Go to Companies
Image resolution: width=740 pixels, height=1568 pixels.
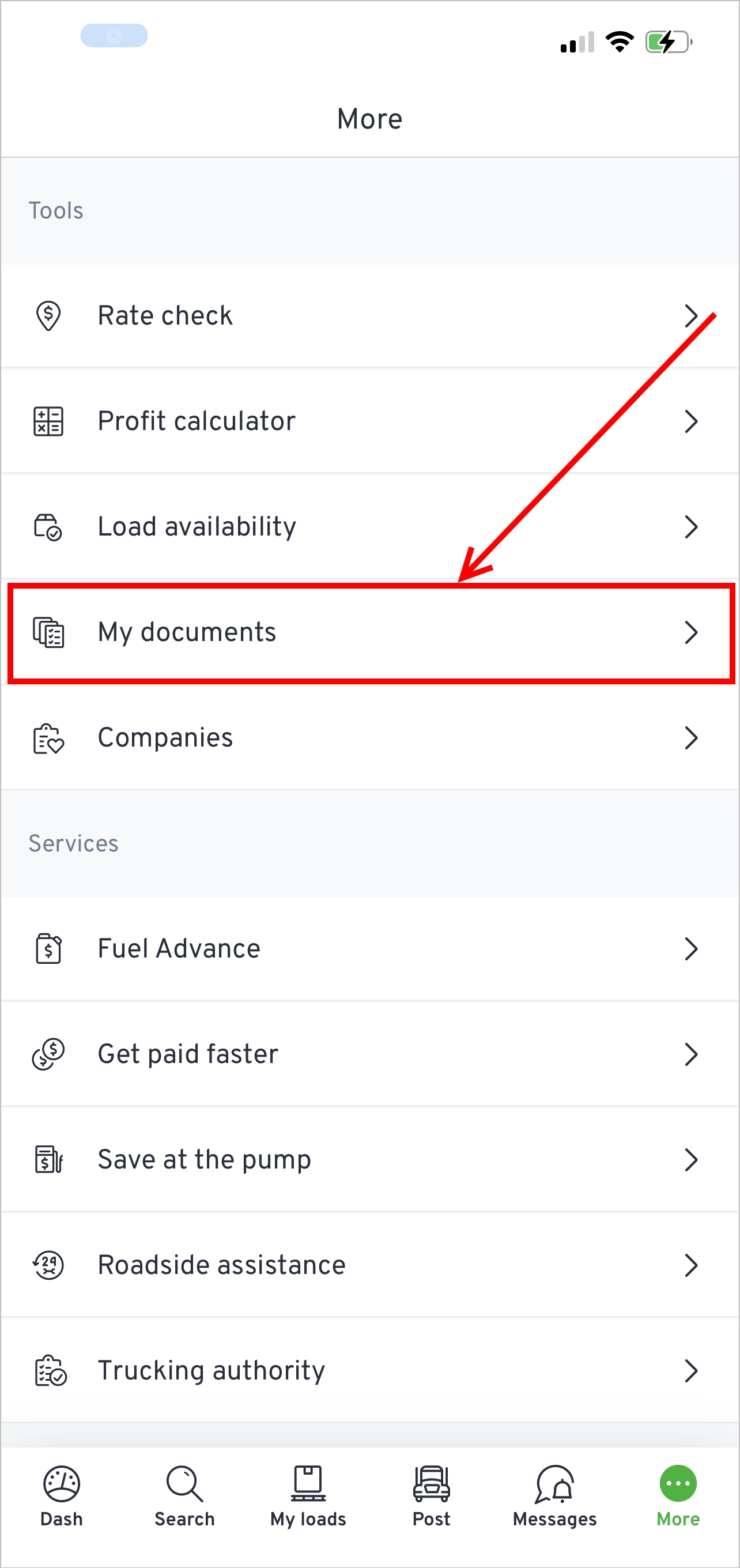(370, 738)
